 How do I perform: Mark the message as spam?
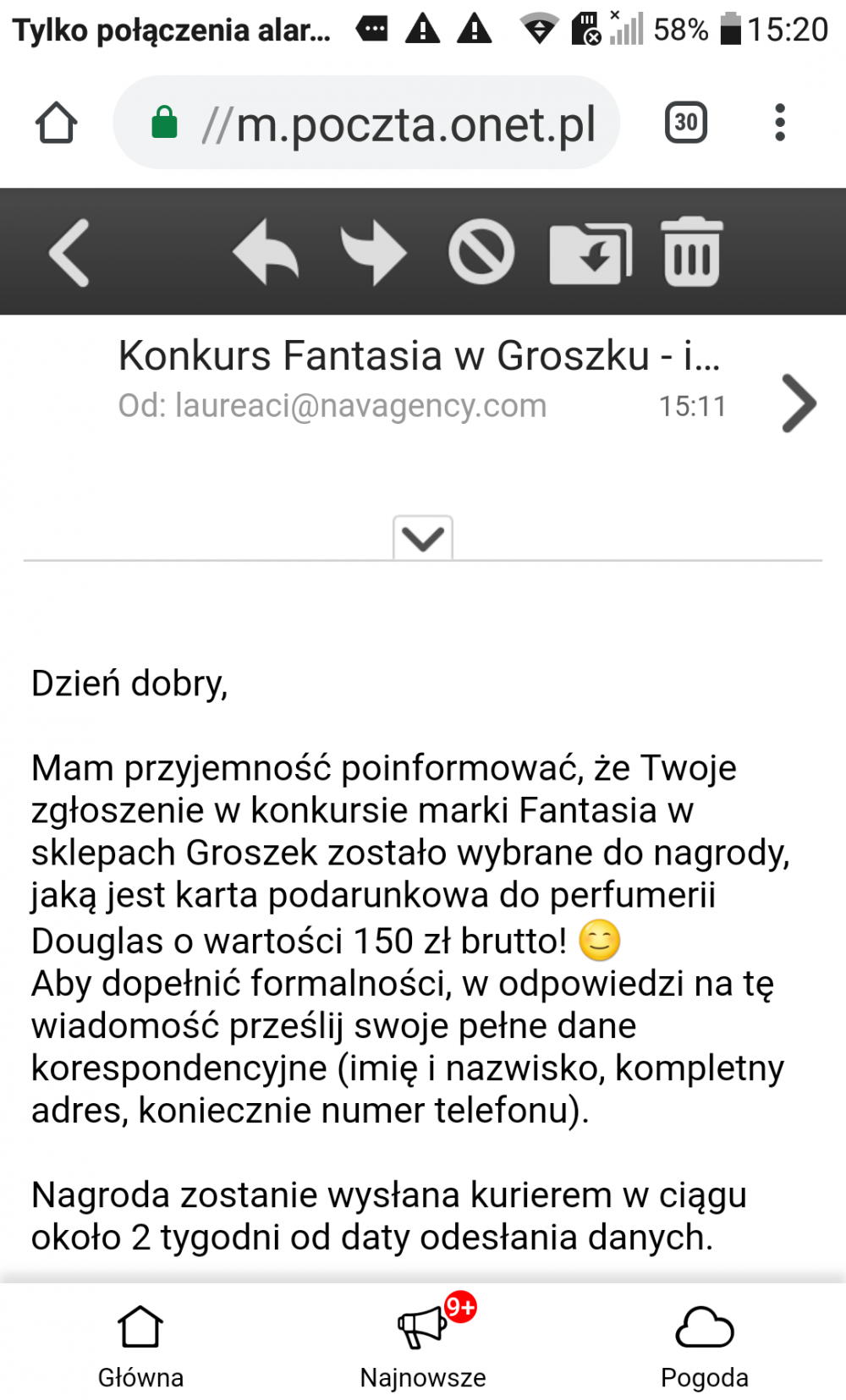[x=481, y=252]
